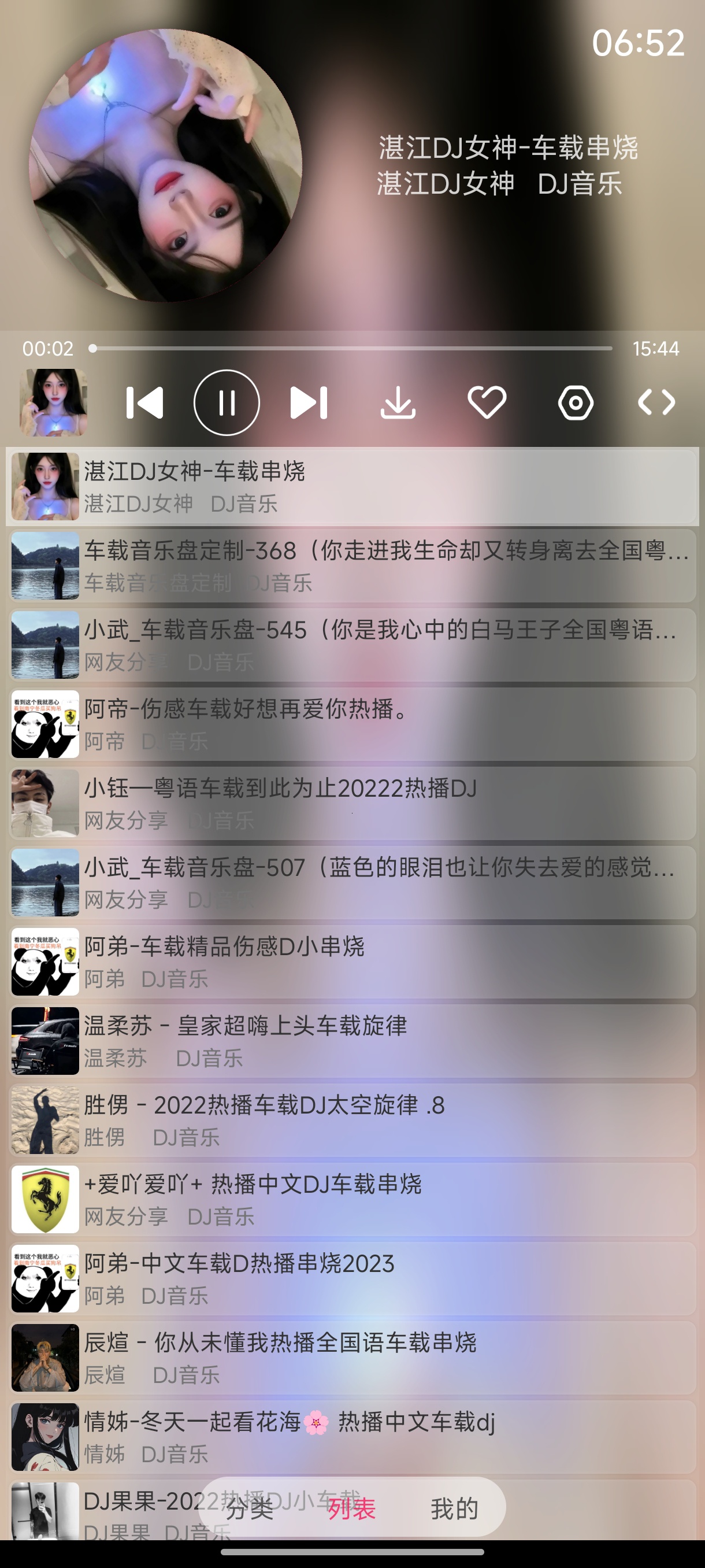This screenshot has height=1568, width=705.
Task: Click the playback progress bar
Action: pos(353,349)
